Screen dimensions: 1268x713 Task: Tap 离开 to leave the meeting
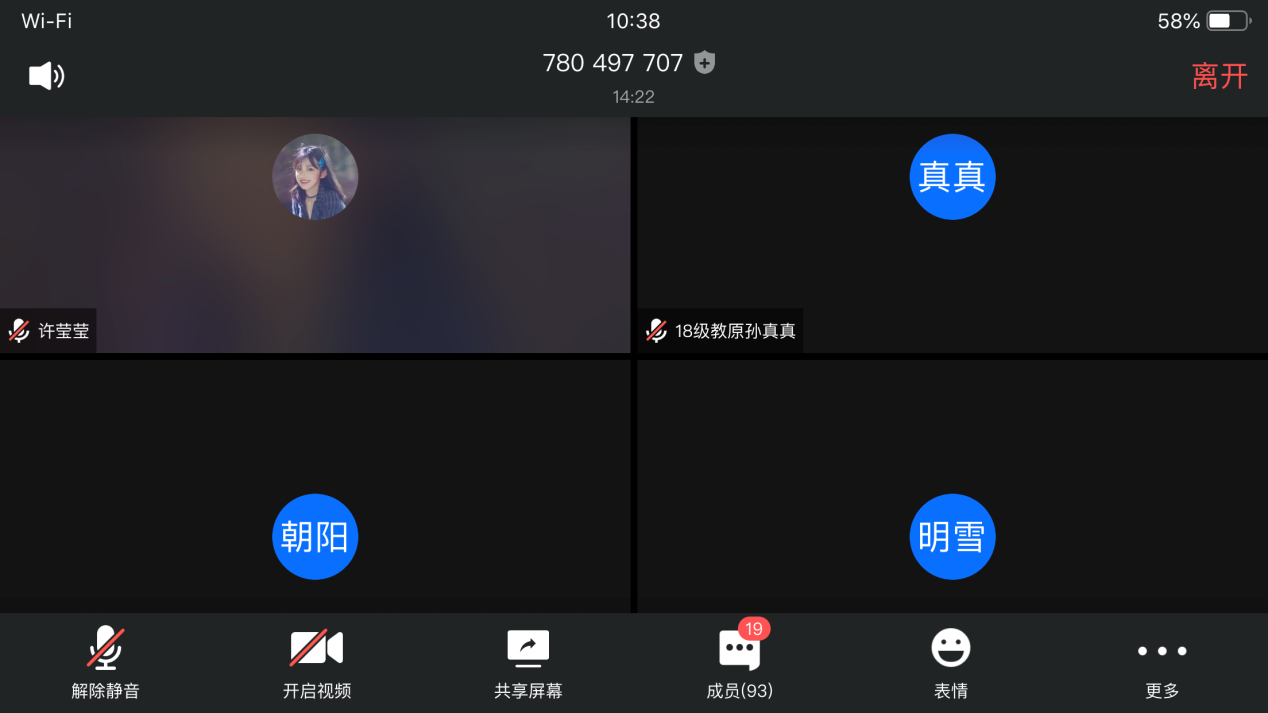click(1219, 76)
